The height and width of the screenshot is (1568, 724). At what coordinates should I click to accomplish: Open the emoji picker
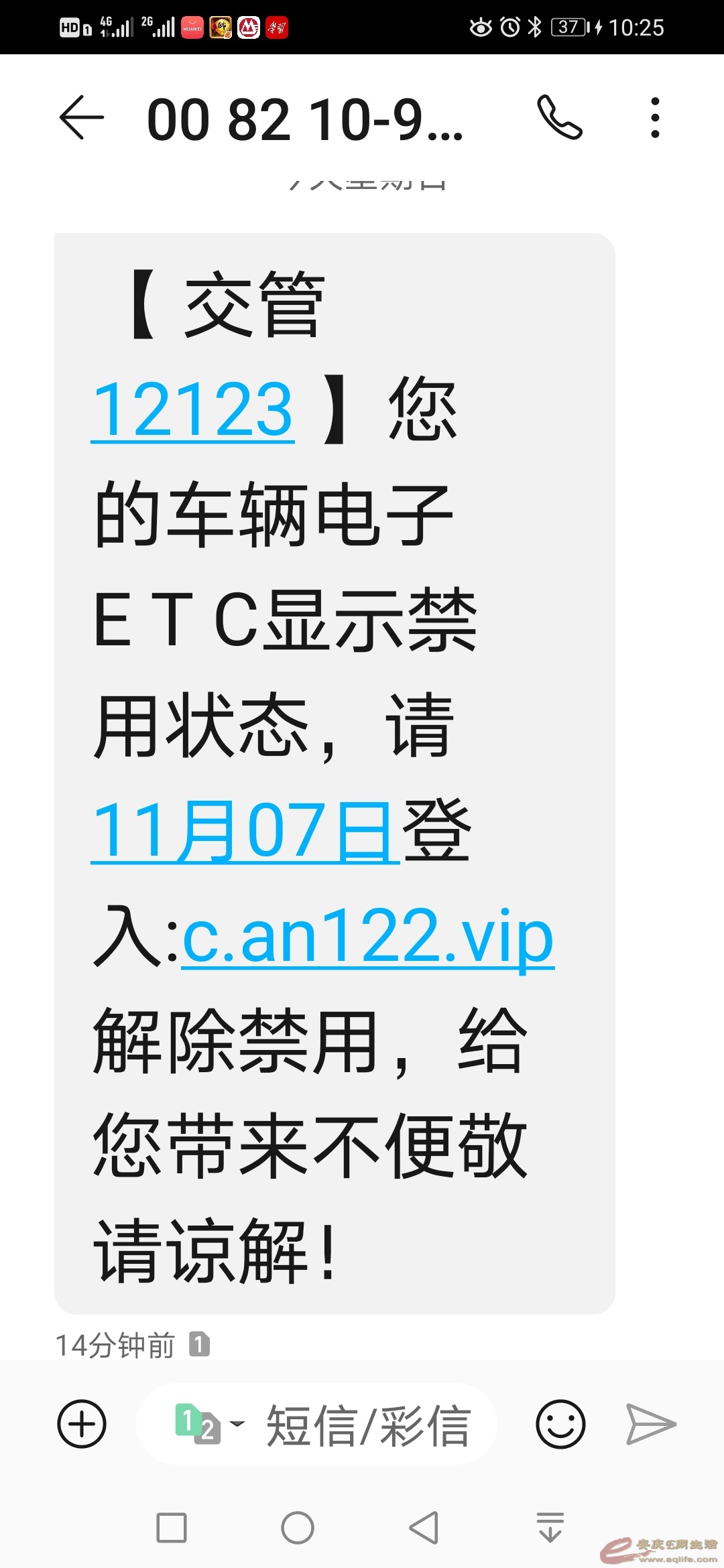coord(560,1424)
